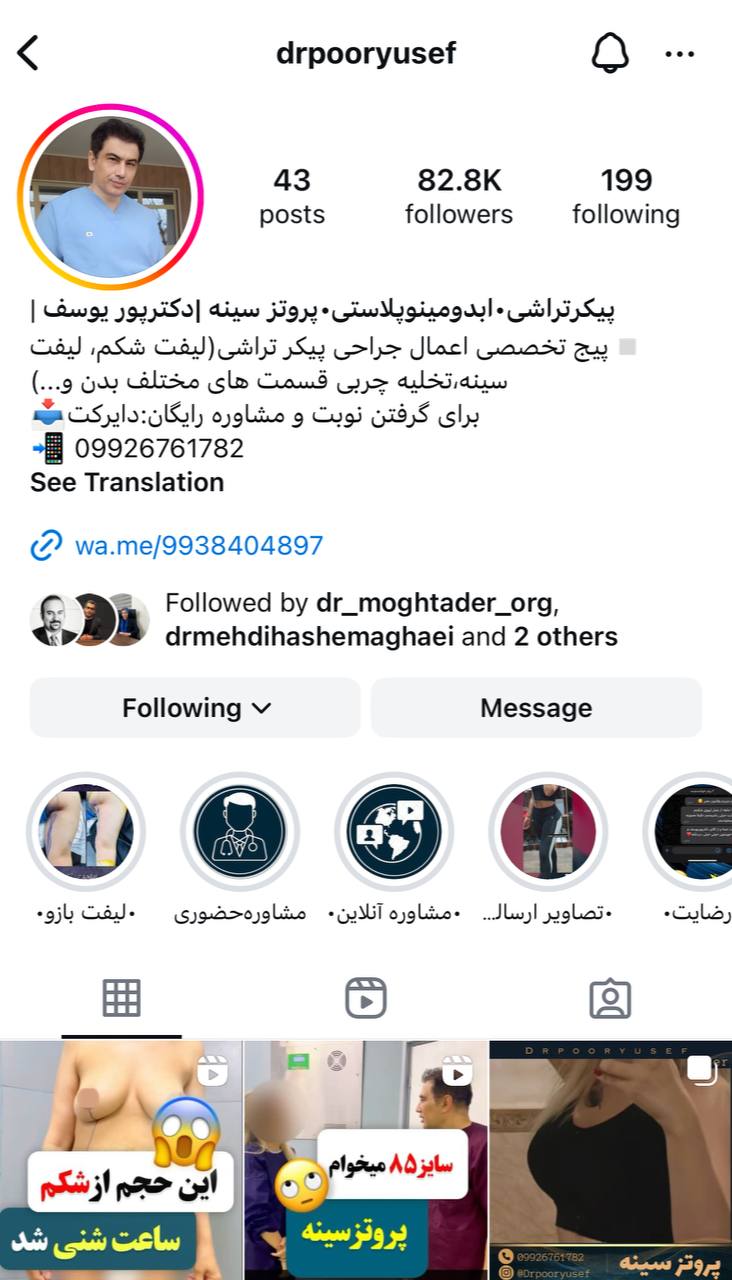732x1280 pixels.
Task: Open the reel captioned سایز ۸۵ میخوام
Action: (366, 1160)
